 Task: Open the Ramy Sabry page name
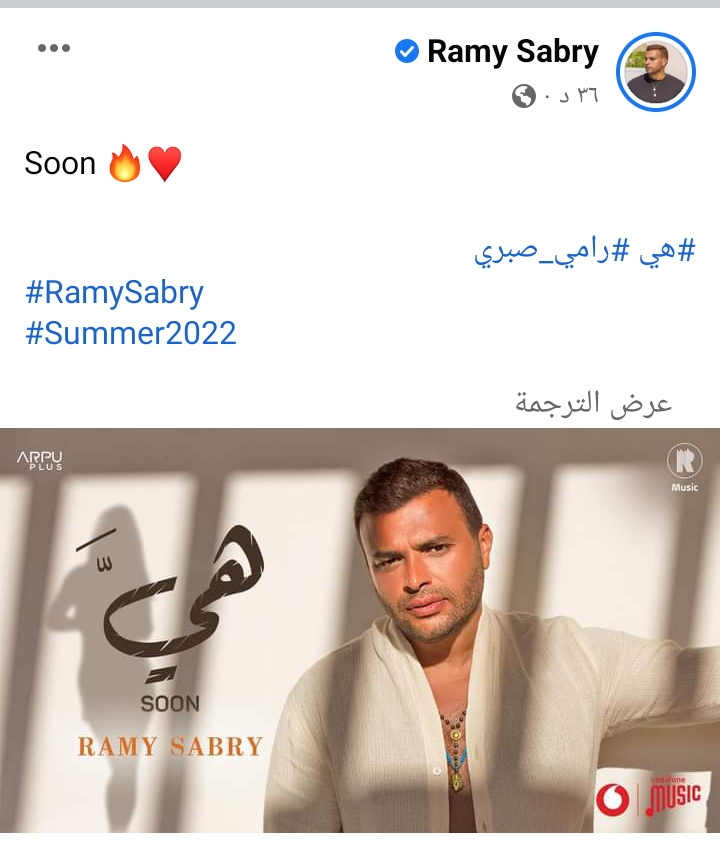512,51
